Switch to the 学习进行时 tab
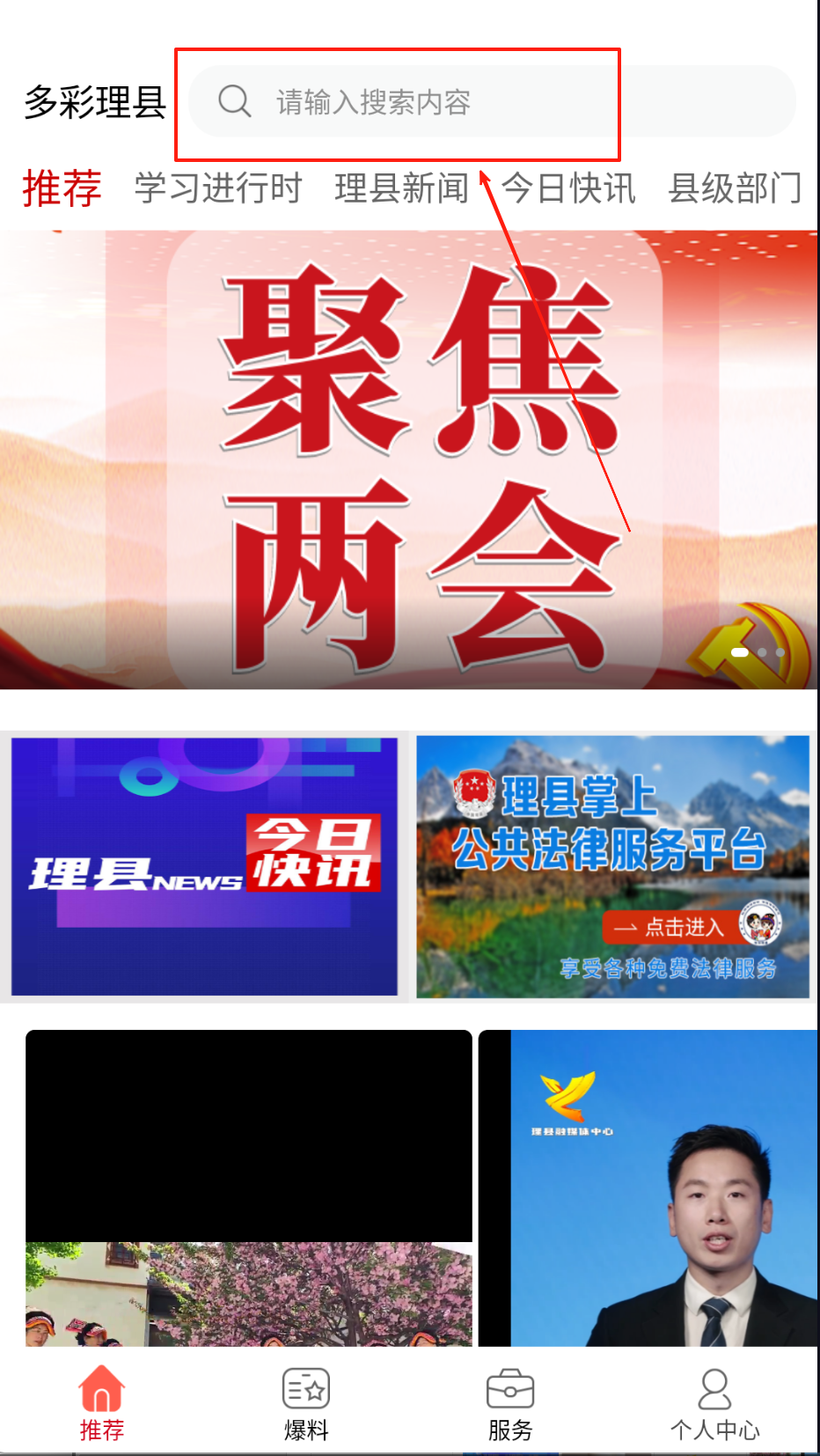 click(218, 188)
